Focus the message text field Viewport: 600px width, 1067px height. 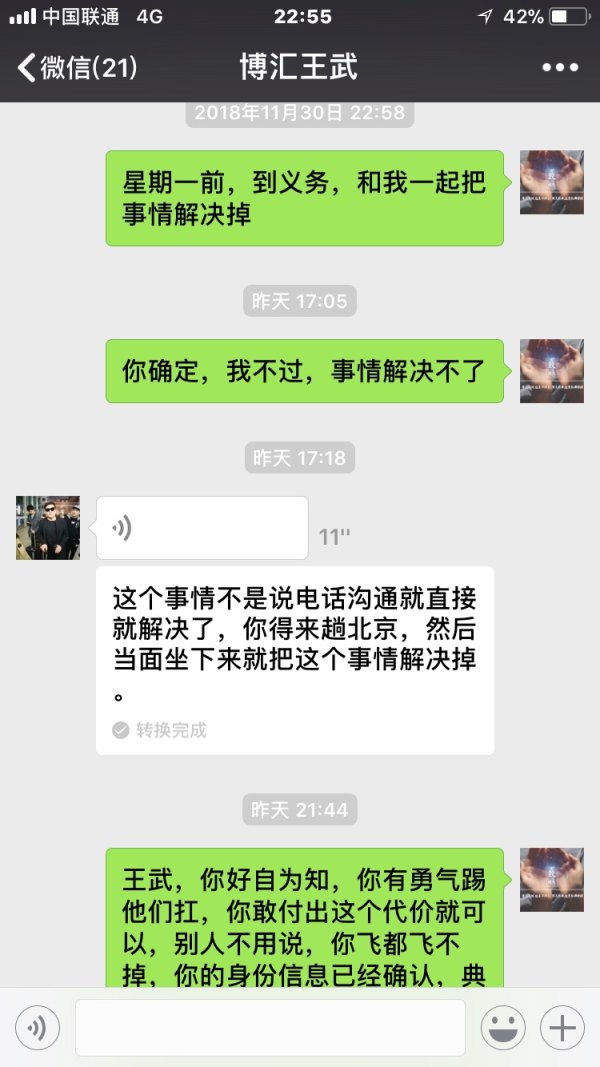(x=270, y=1027)
